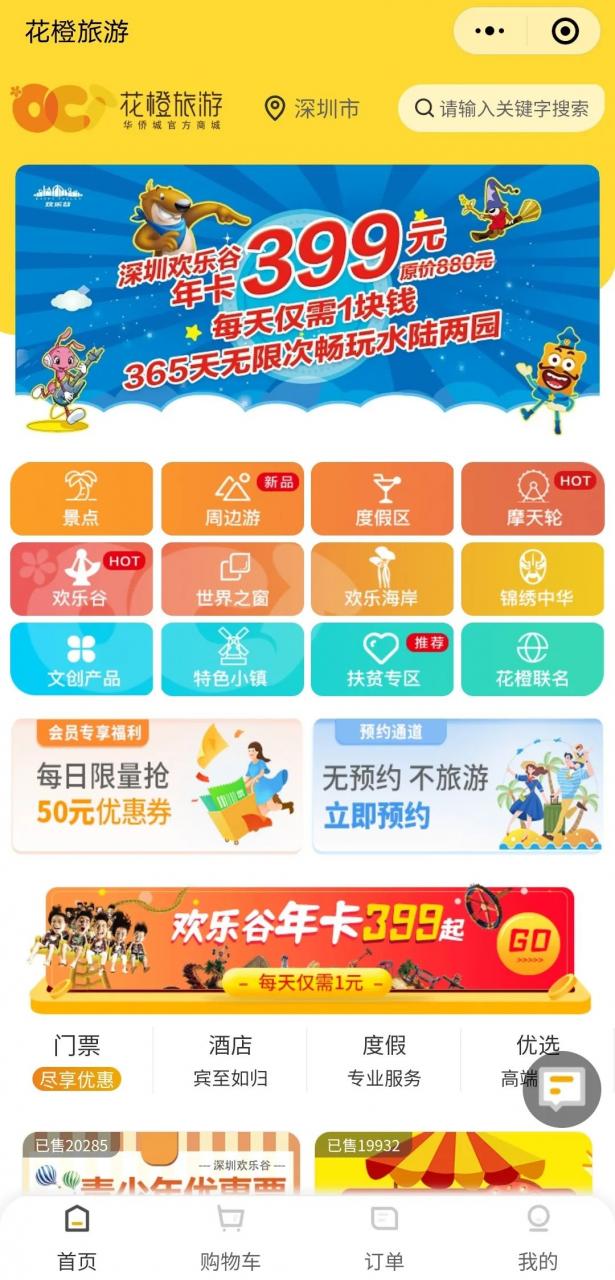The height and width of the screenshot is (1280, 615).
Task: Open the 度假区 category
Action: pos(382,498)
